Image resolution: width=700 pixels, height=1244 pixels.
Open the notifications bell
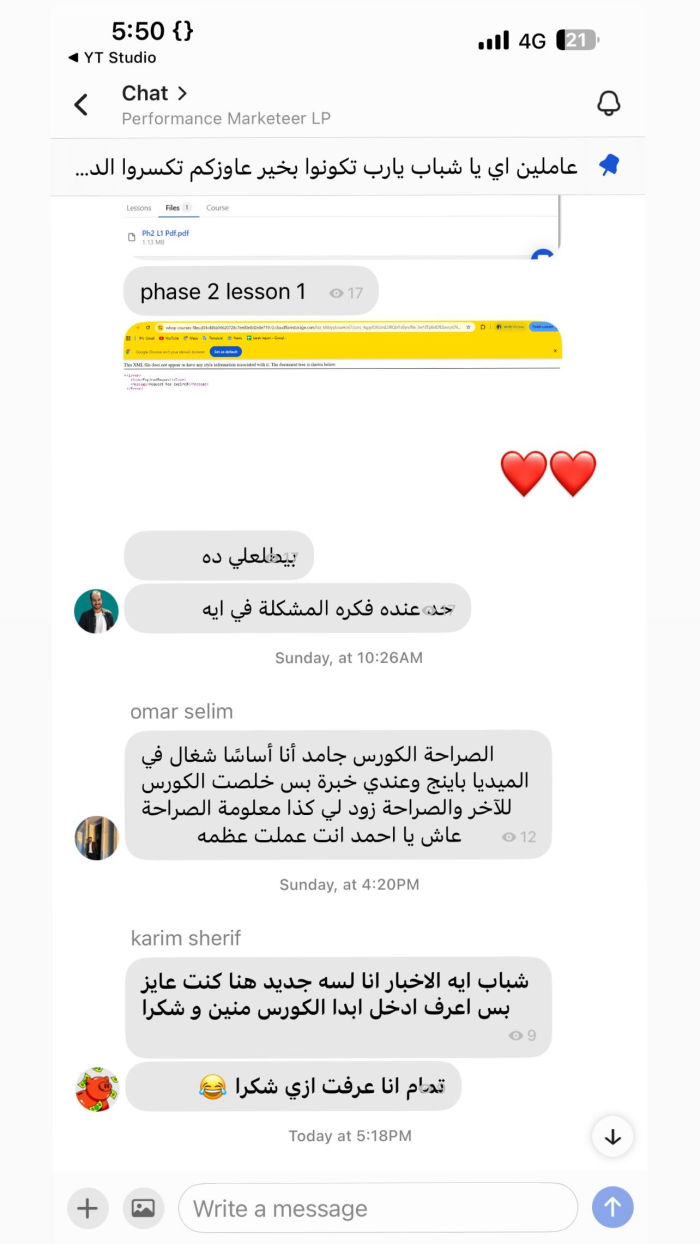pyautogui.click(x=608, y=103)
